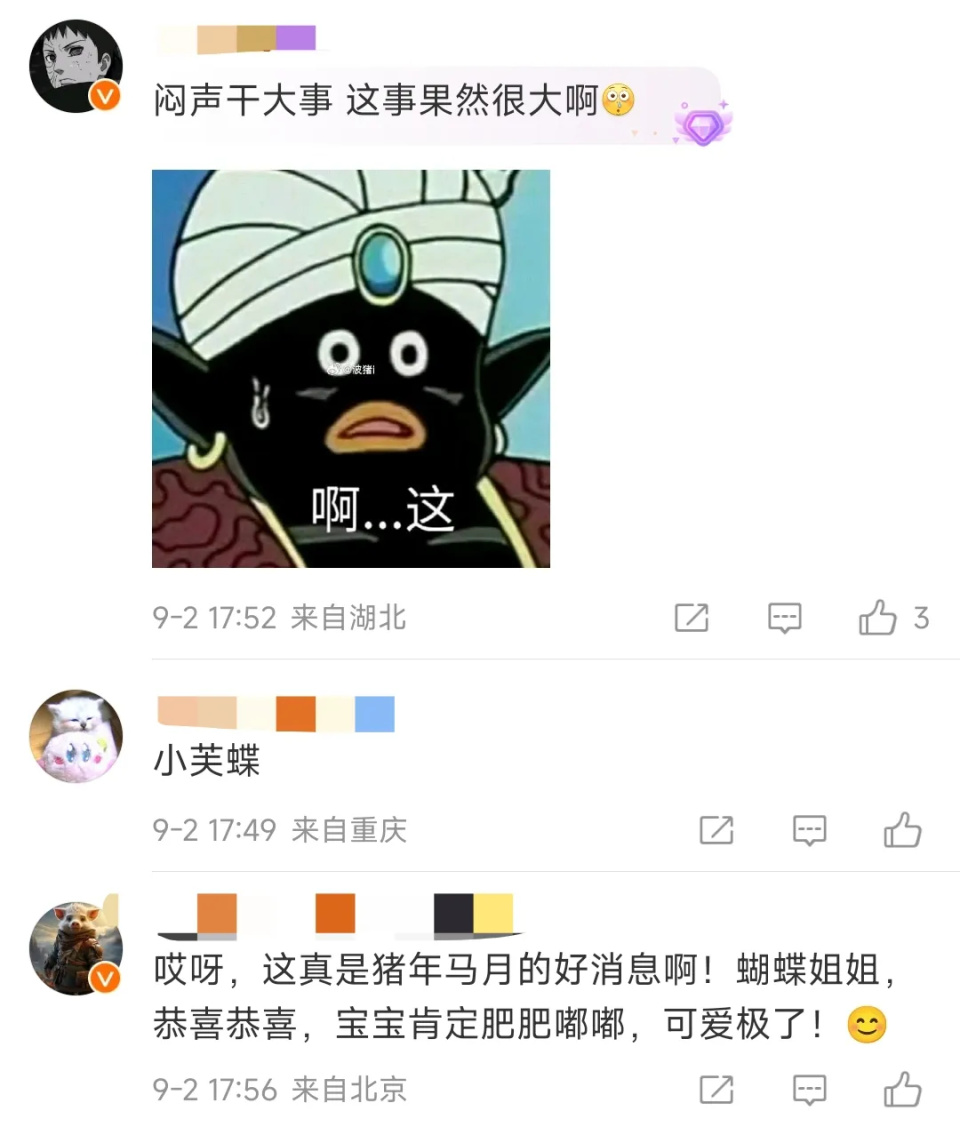Click comment bubble icon under 小芙蝶's comment
Image resolution: width=960 pixels, height=1127 pixels.
tap(810, 830)
